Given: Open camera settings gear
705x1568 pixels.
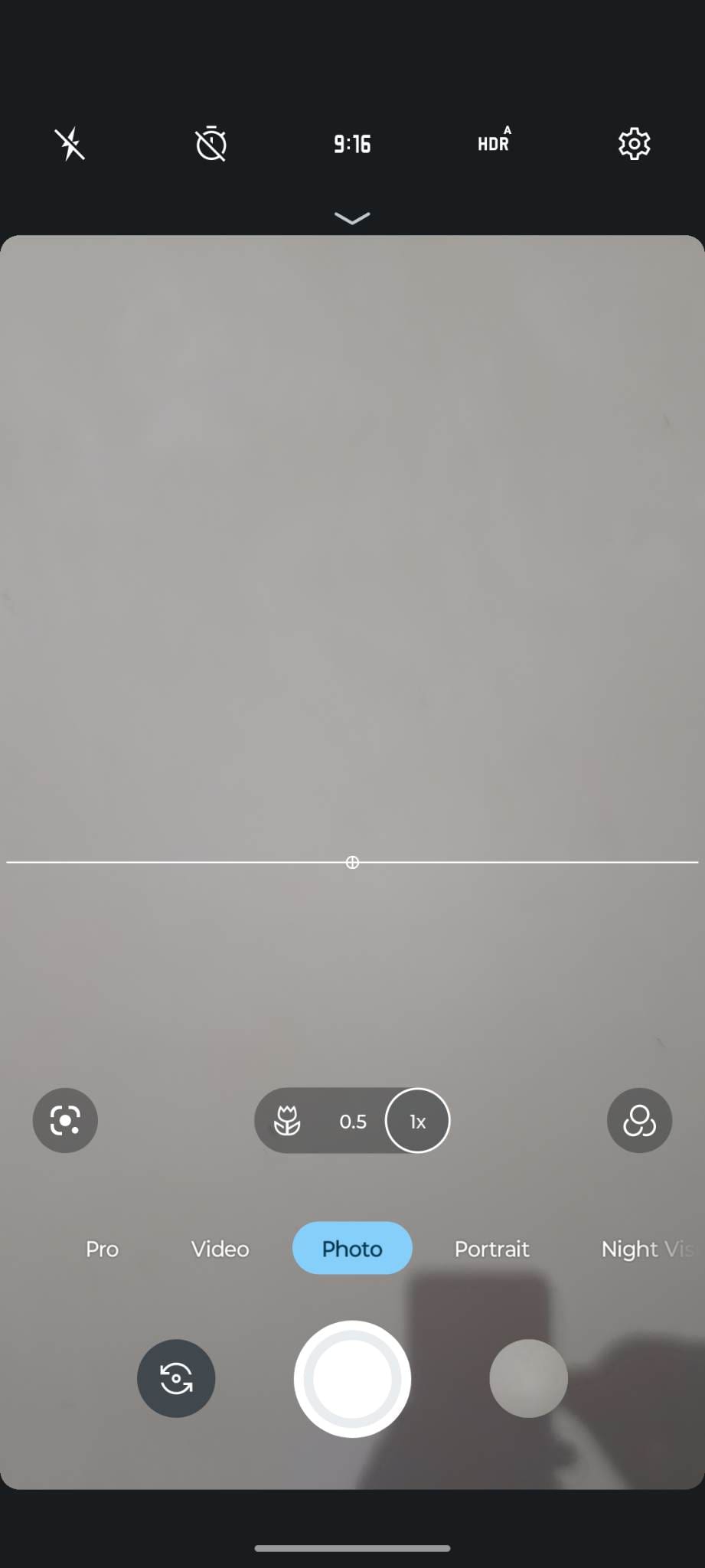Looking at the screenshot, I should [634, 144].
